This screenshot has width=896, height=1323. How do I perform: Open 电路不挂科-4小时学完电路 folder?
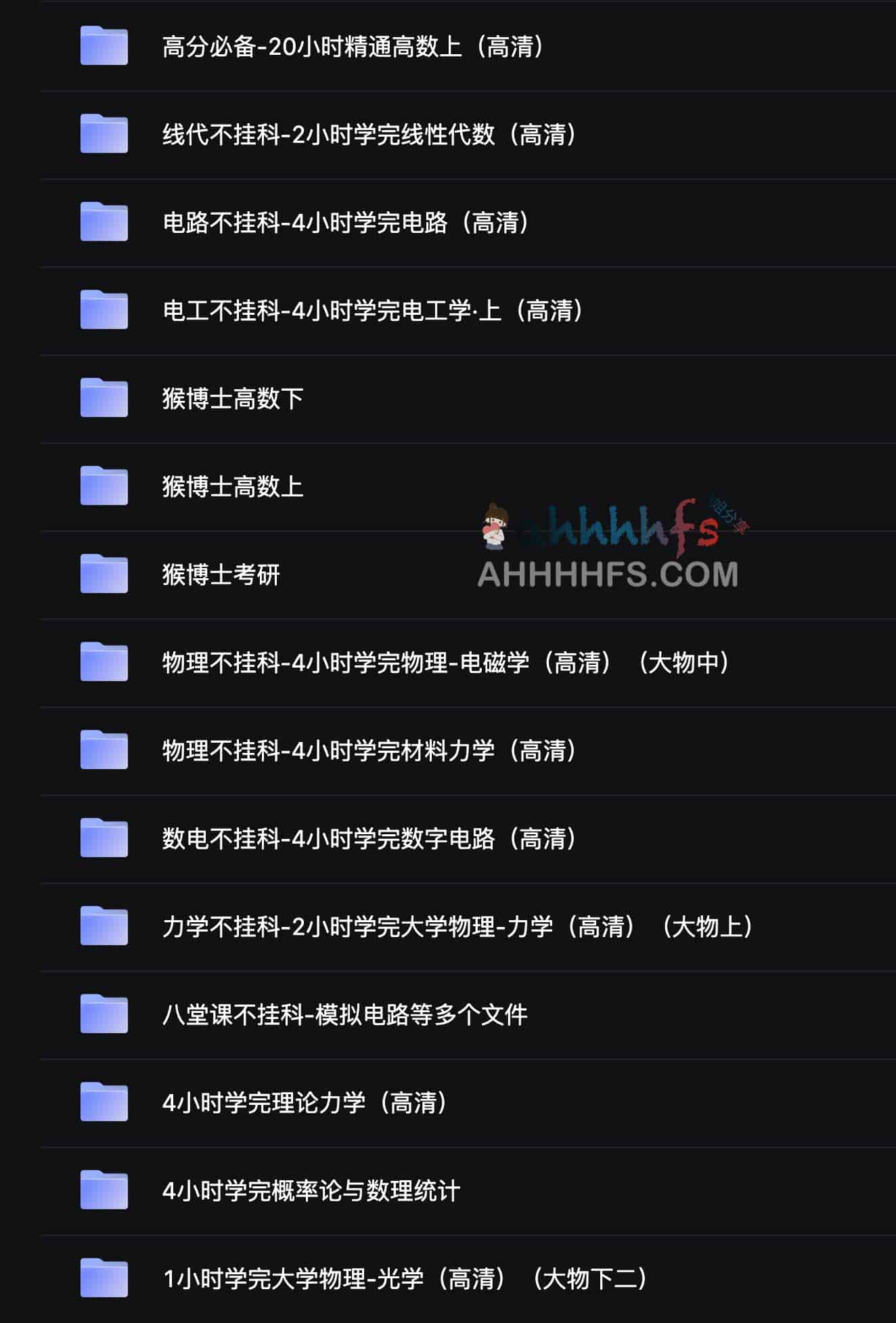[x=345, y=223]
